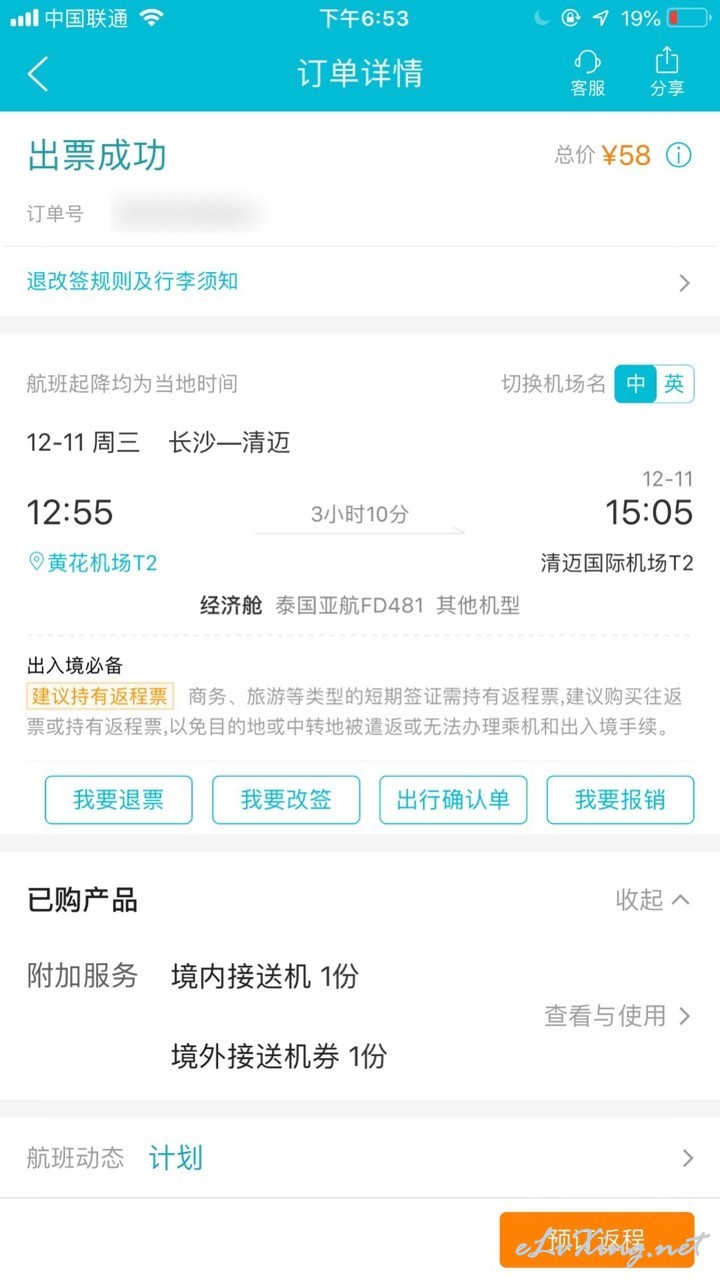Open 退改签规则及行李须知 rules
The width and height of the screenshot is (720, 1280).
pyautogui.click(x=360, y=282)
